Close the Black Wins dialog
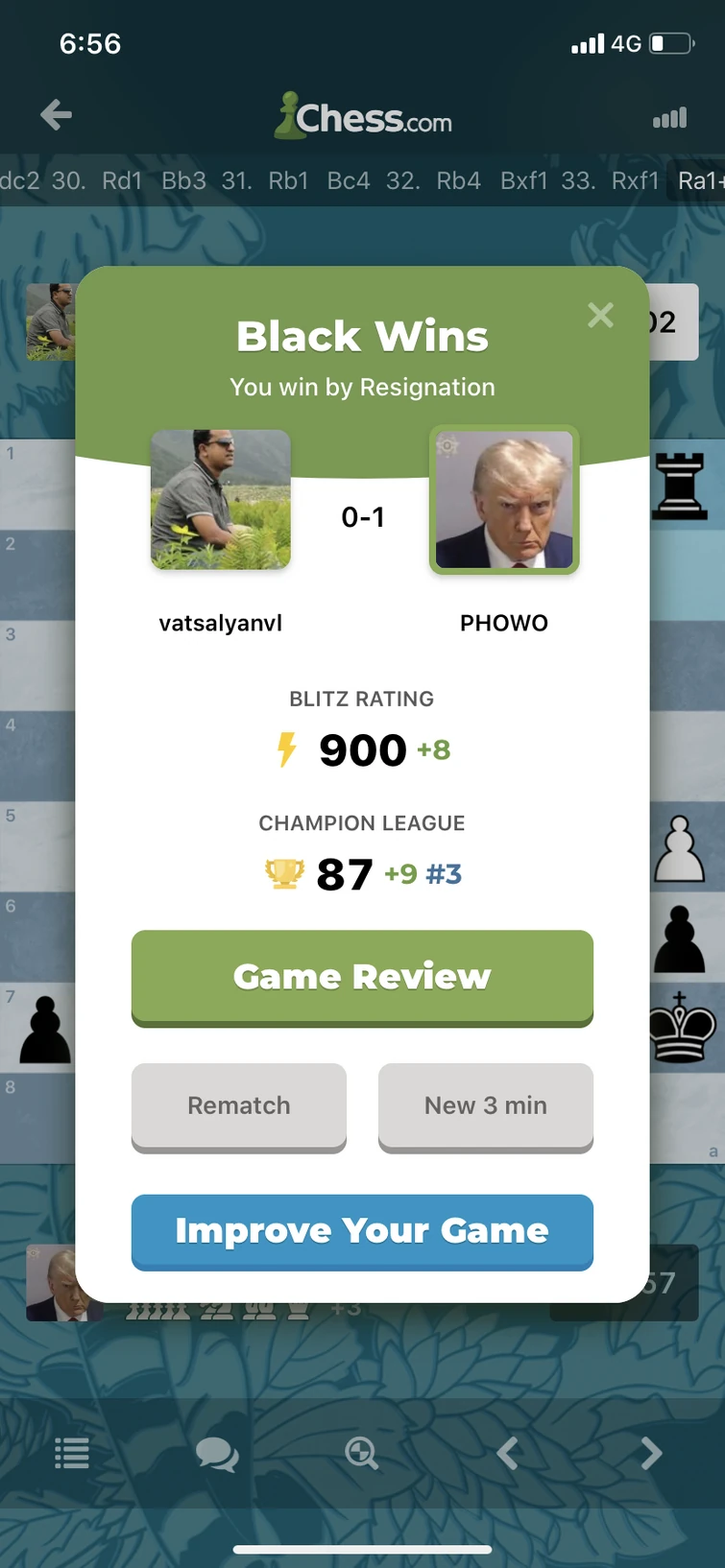 [x=600, y=315]
